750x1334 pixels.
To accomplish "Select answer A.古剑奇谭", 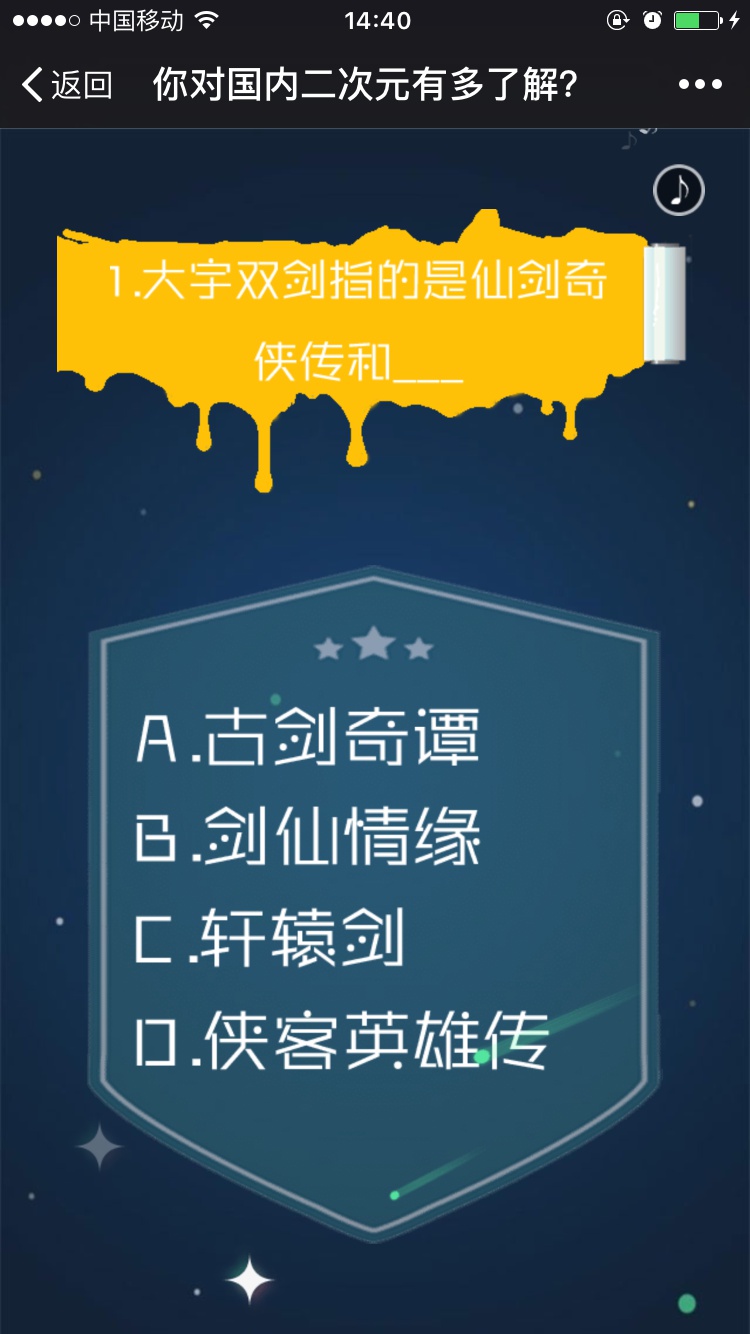I will (x=308, y=738).
